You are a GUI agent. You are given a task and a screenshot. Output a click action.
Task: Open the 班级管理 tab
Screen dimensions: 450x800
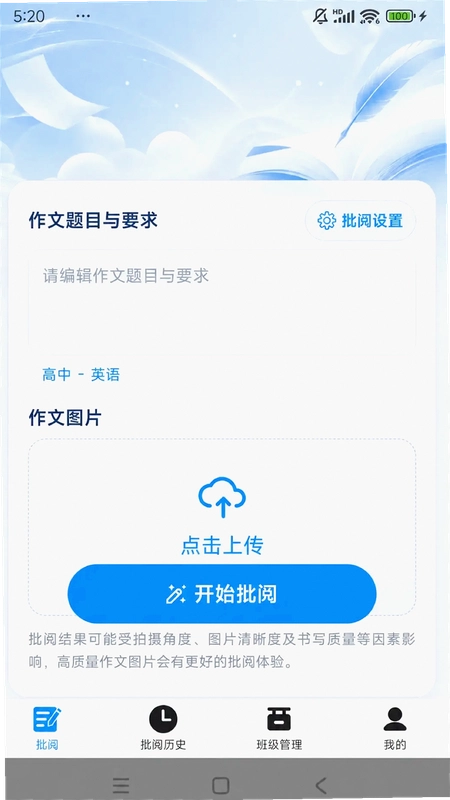pos(279,728)
